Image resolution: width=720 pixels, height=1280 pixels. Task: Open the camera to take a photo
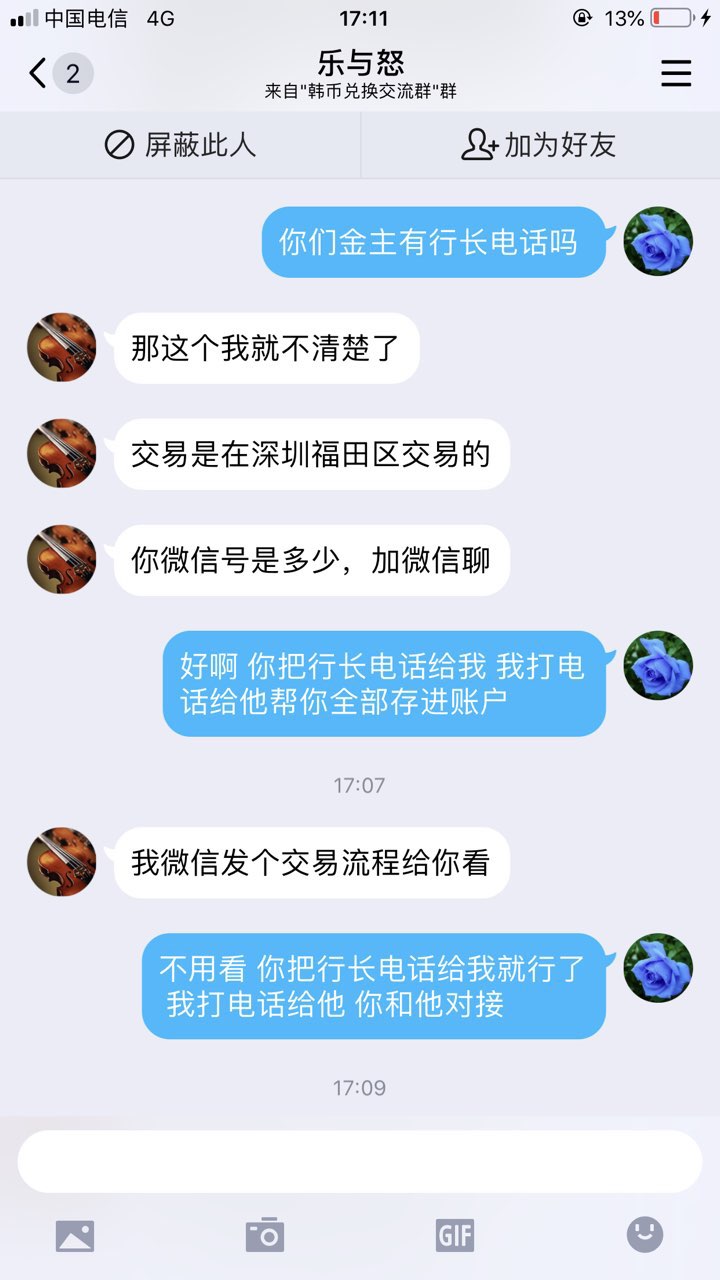[265, 1236]
